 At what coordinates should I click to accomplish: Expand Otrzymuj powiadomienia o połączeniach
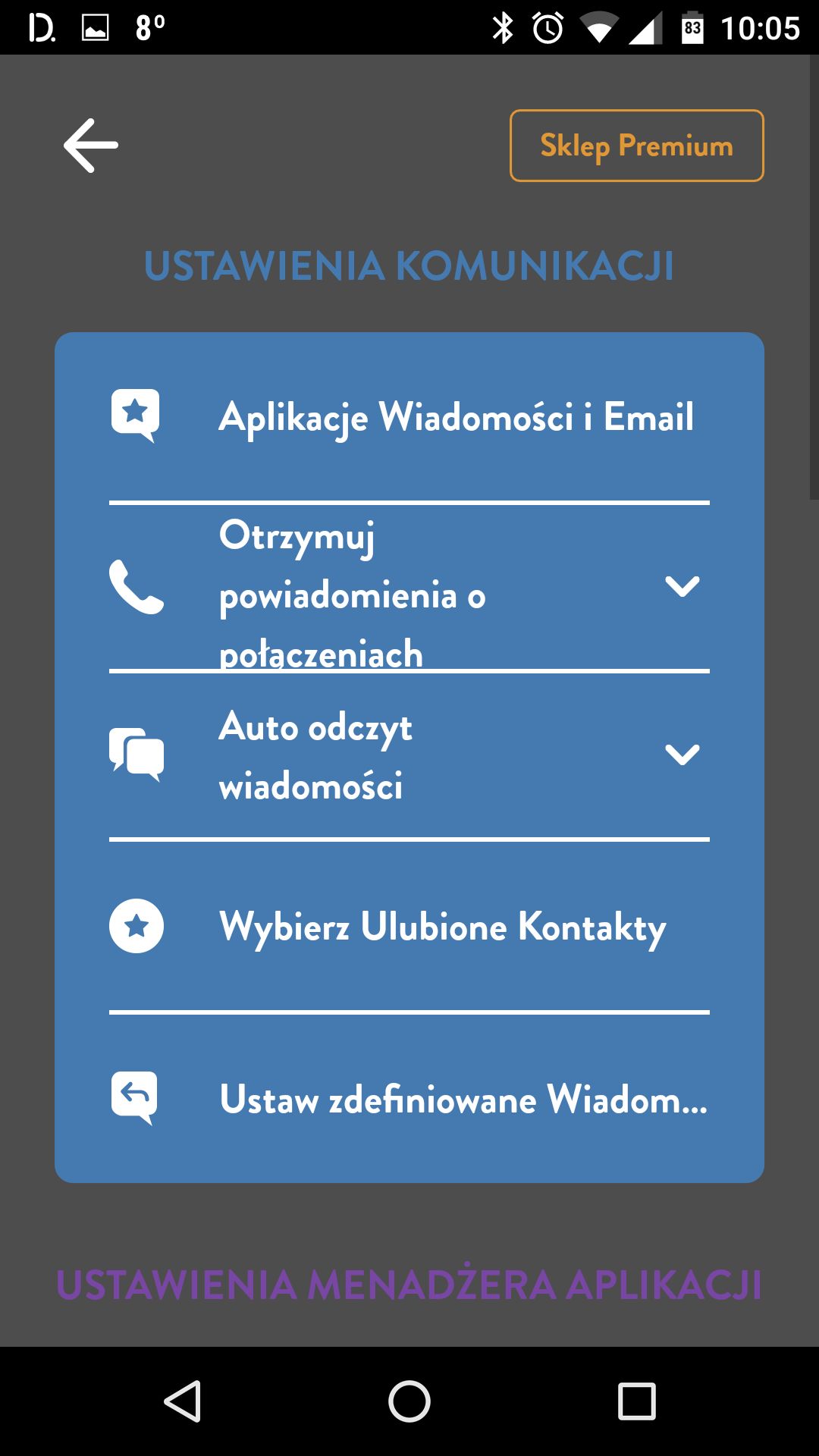(409, 586)
